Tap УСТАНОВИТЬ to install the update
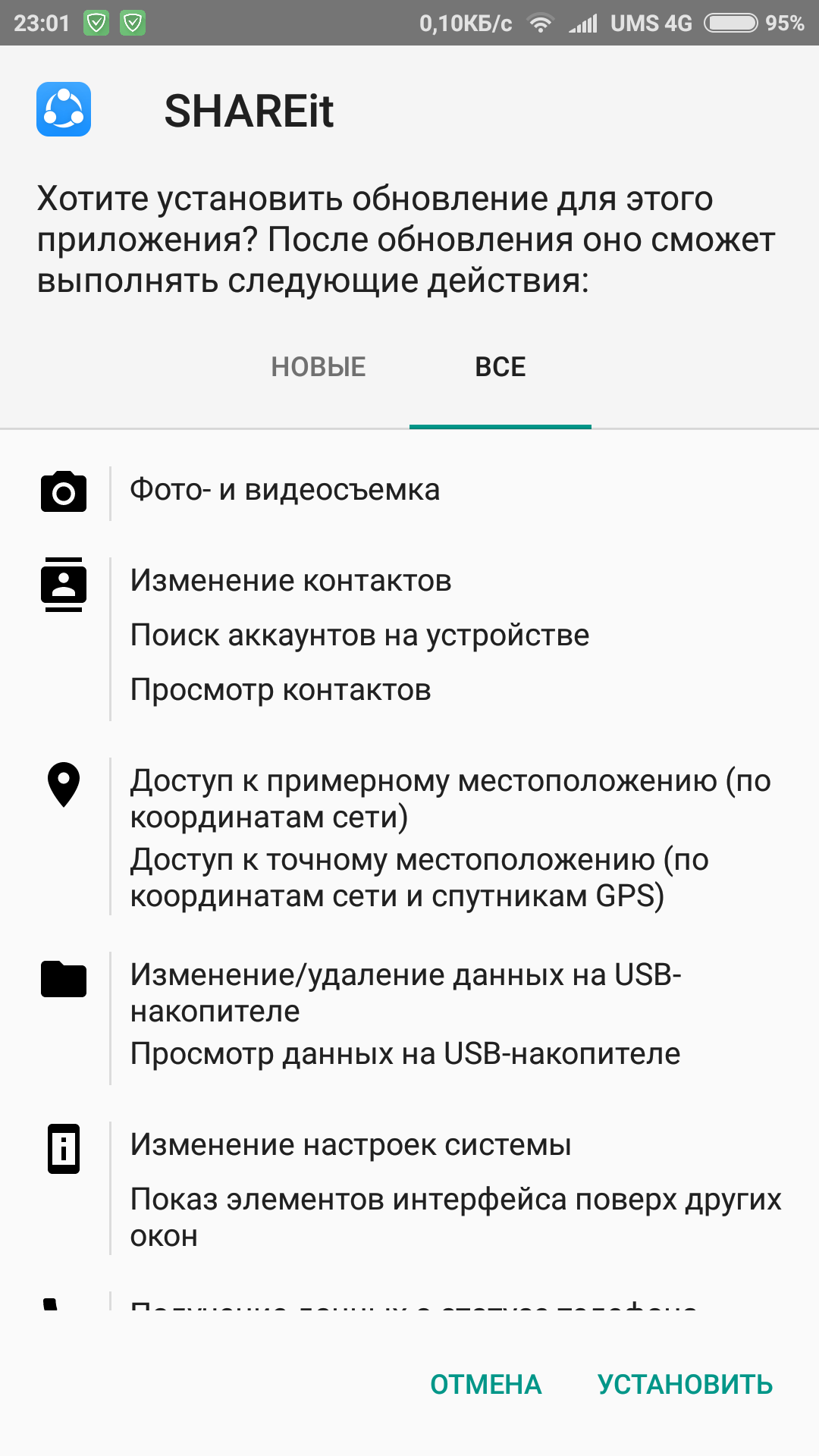The height and width of the screenshot is (1456, 819). tap(685, 1385)
